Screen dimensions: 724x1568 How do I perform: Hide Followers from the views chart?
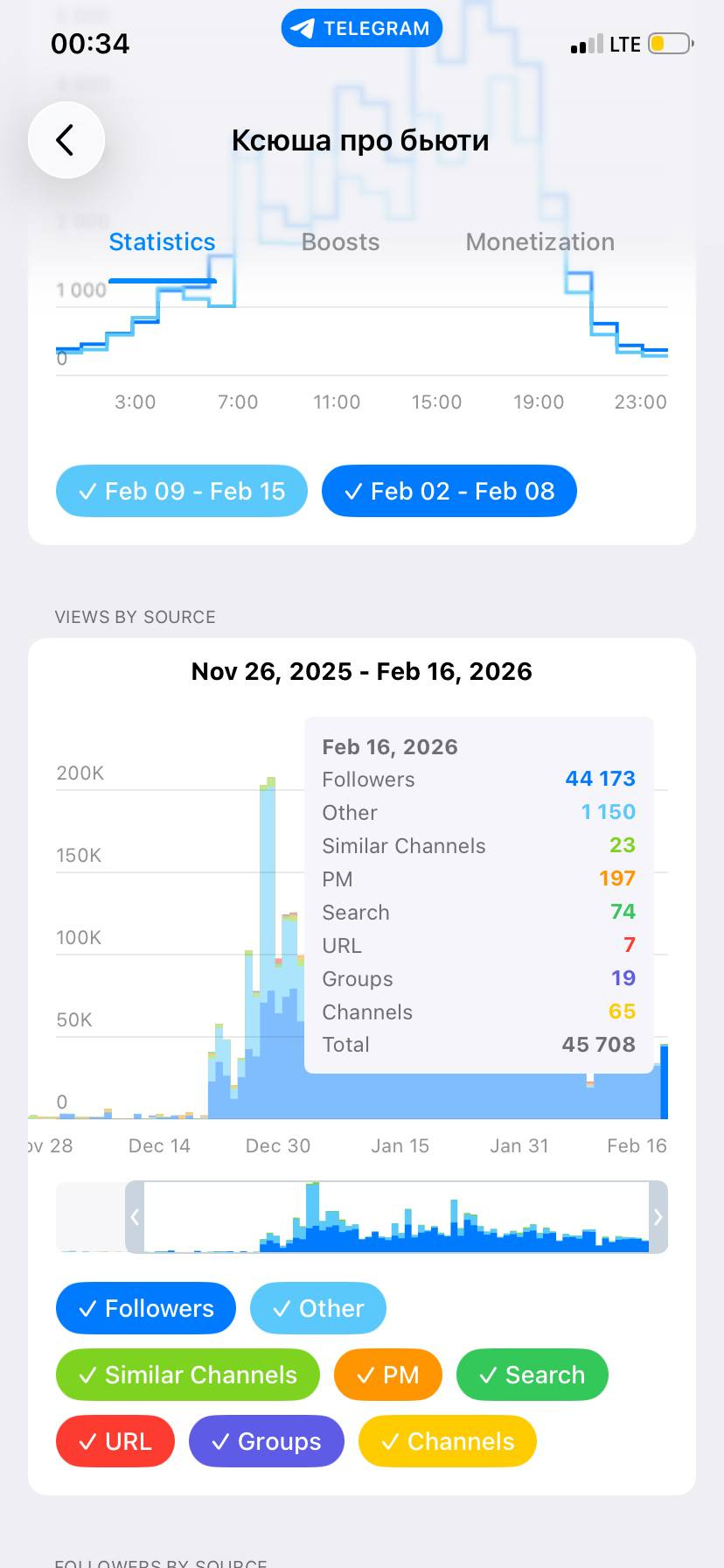click(x=146, y=1308)
